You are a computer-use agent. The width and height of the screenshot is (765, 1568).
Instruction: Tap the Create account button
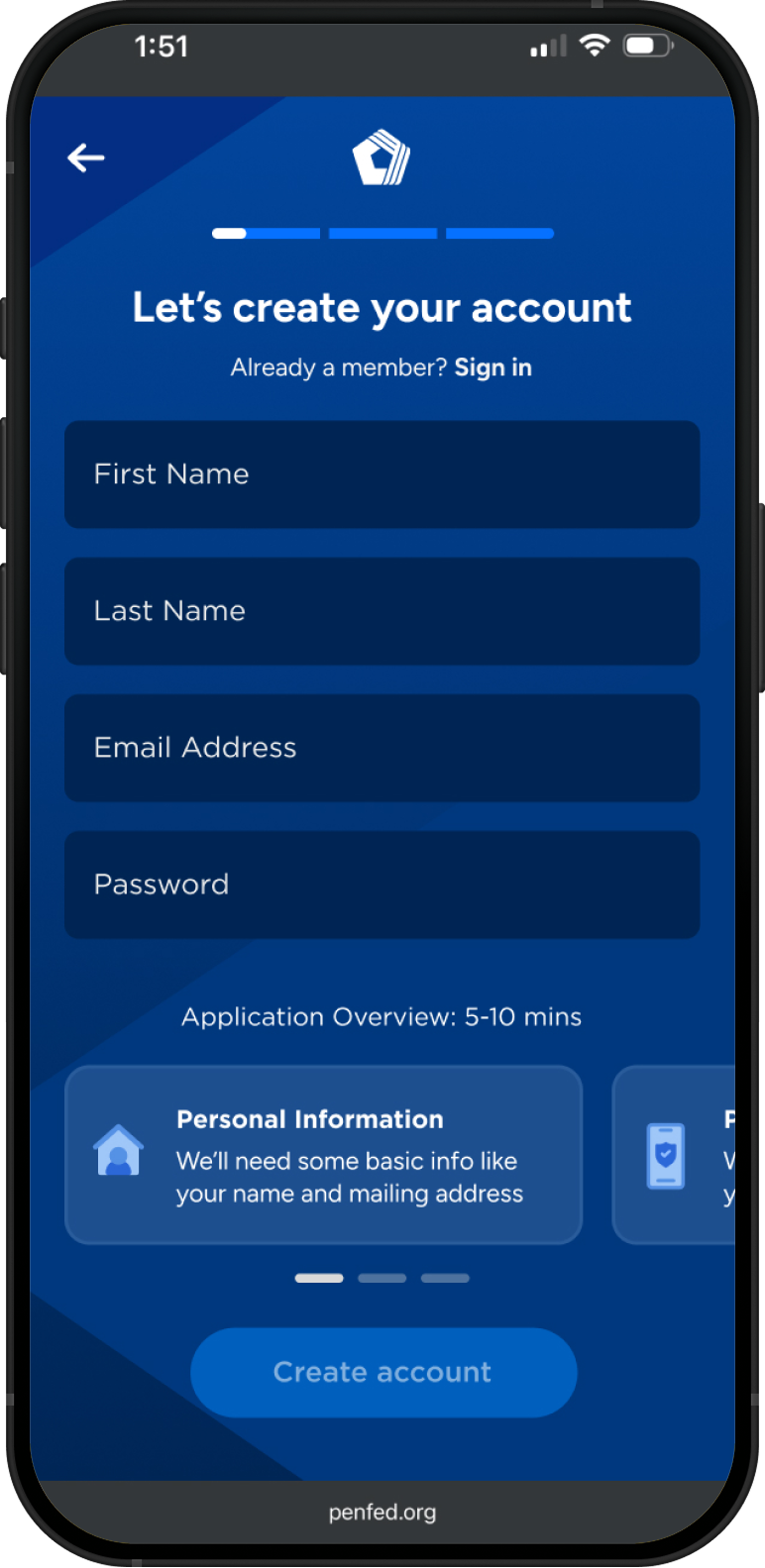click(x=383, y=1372)
